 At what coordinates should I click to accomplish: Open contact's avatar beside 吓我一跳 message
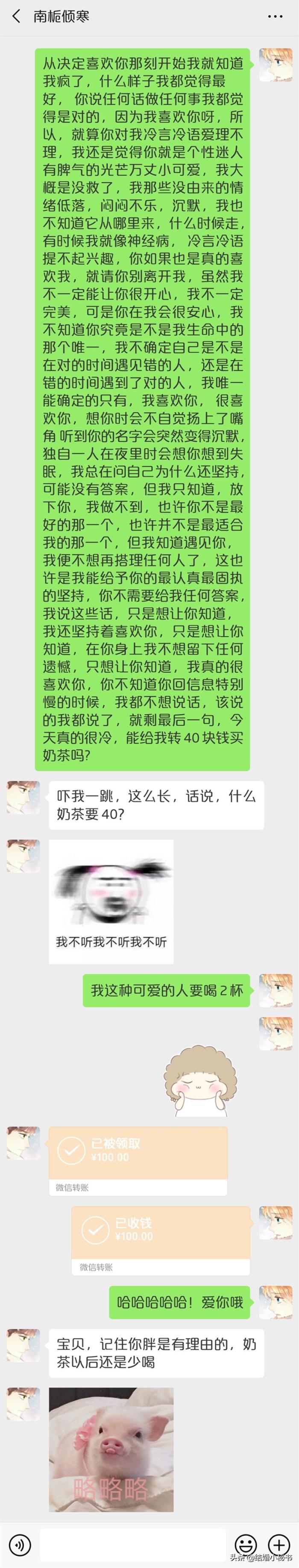[x=23, y=797]
